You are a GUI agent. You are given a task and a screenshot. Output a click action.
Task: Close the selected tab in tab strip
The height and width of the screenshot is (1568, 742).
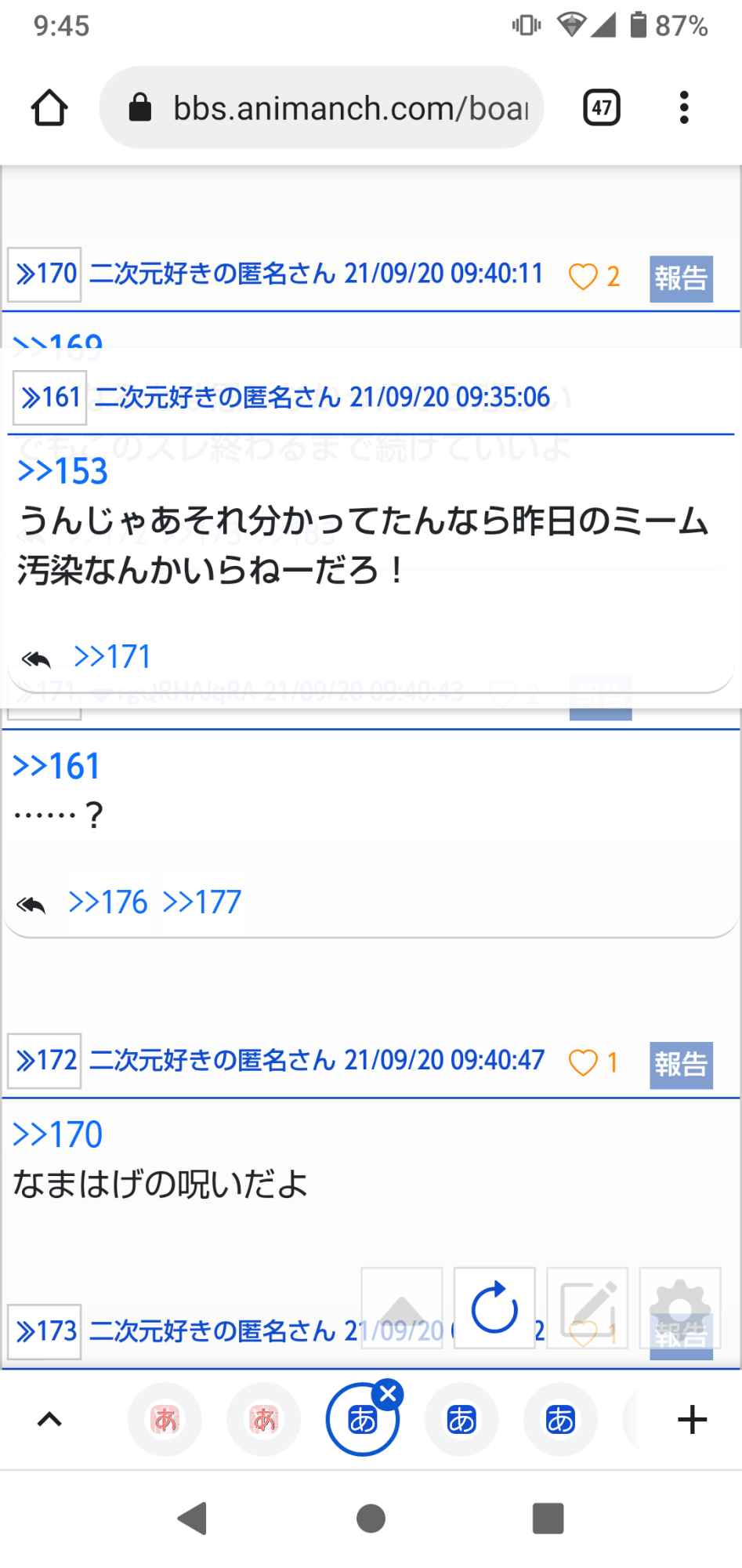[388, 1393]
